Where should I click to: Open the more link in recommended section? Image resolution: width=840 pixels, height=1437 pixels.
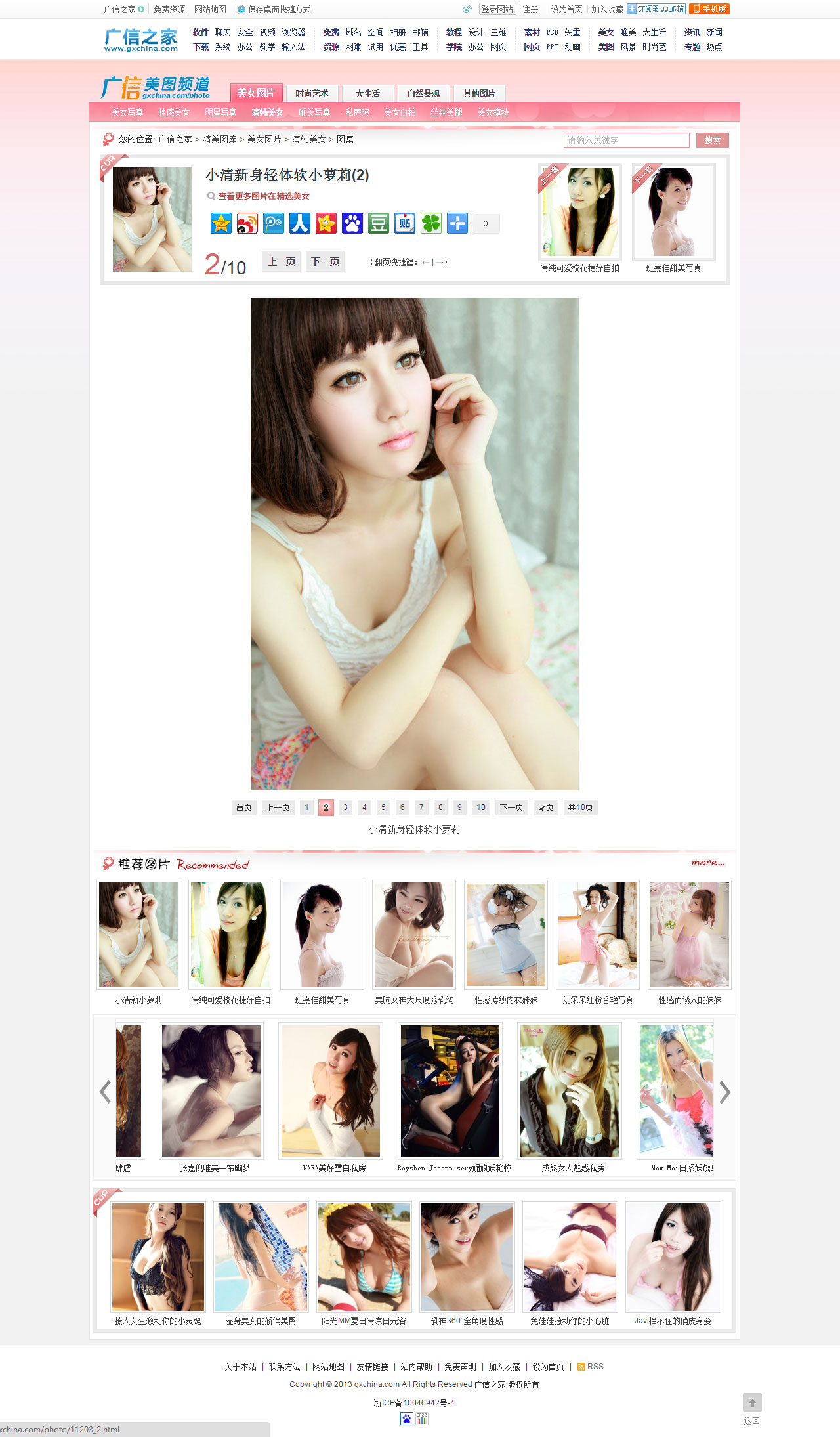[x=707, y=863]
